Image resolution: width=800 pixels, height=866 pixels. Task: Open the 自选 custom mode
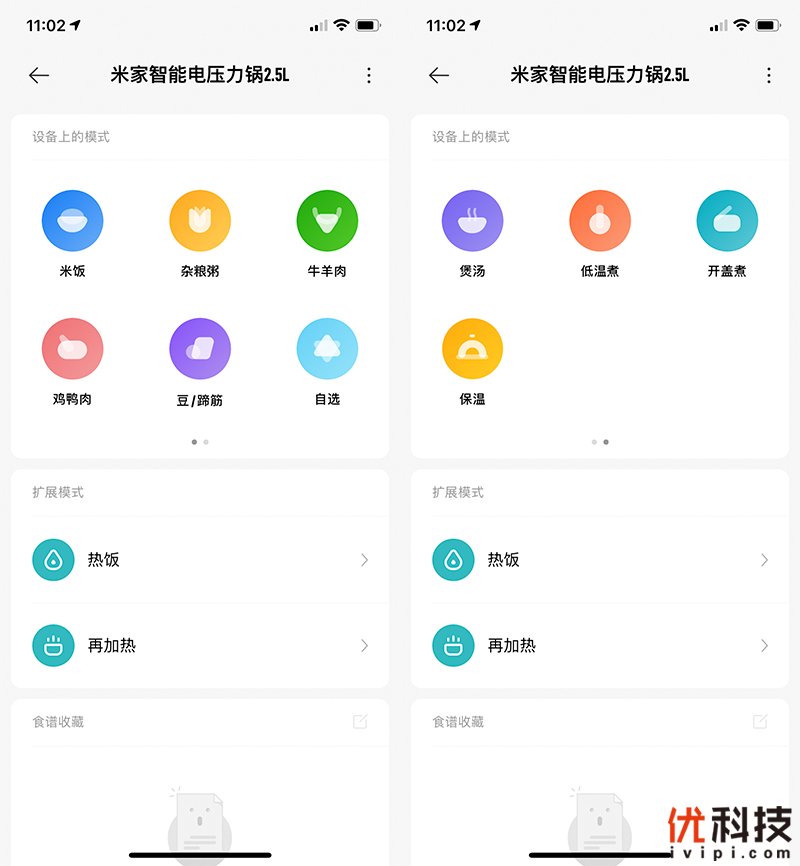[327, 349]
